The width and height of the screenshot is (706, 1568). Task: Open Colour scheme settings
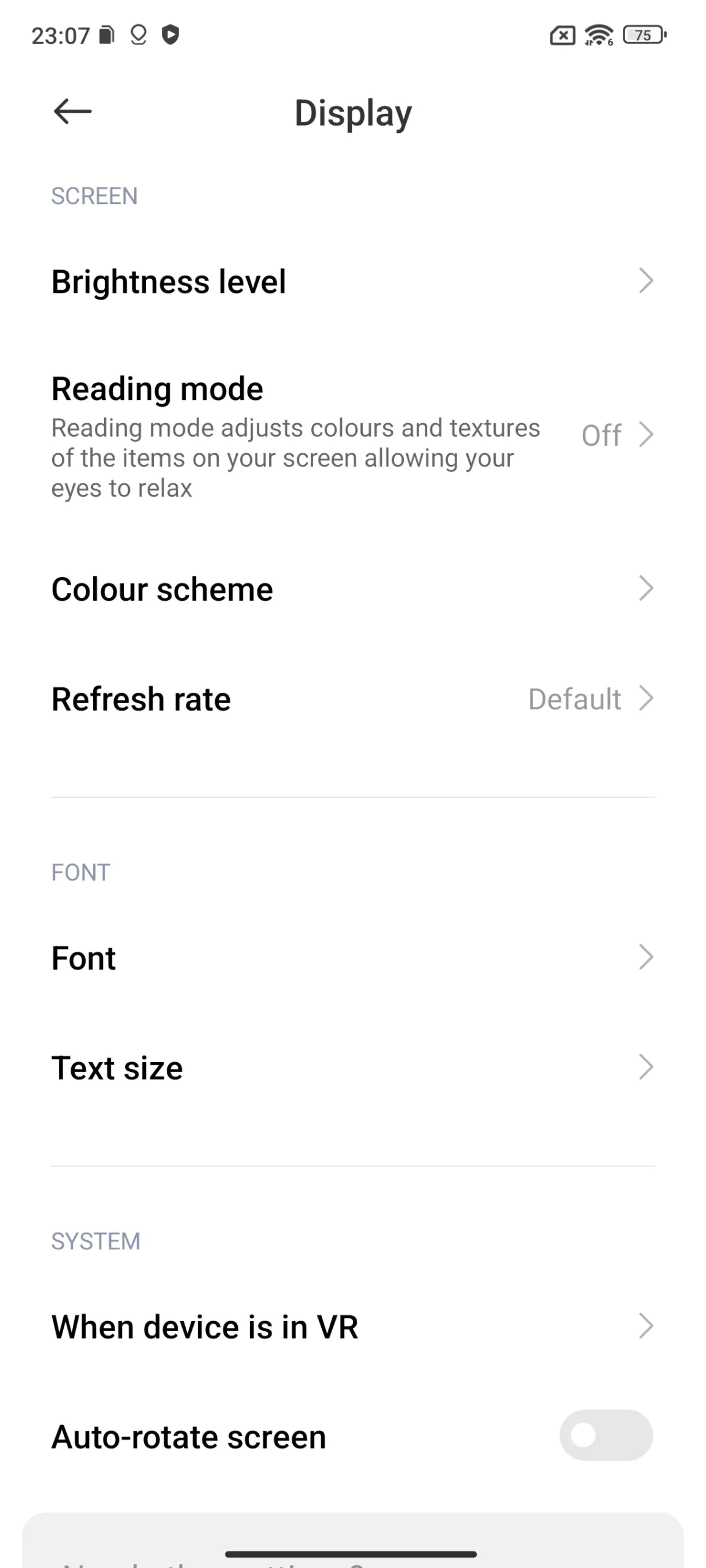[353, 589]
